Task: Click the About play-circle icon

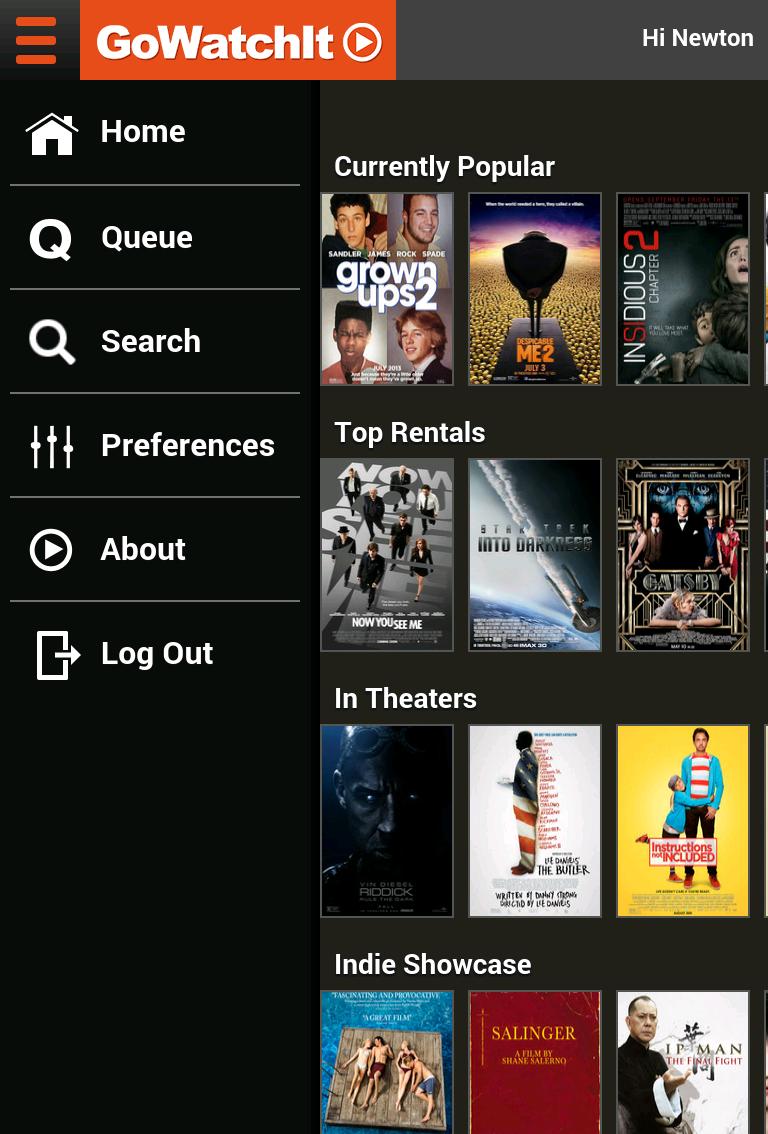Action: (51, 550)
